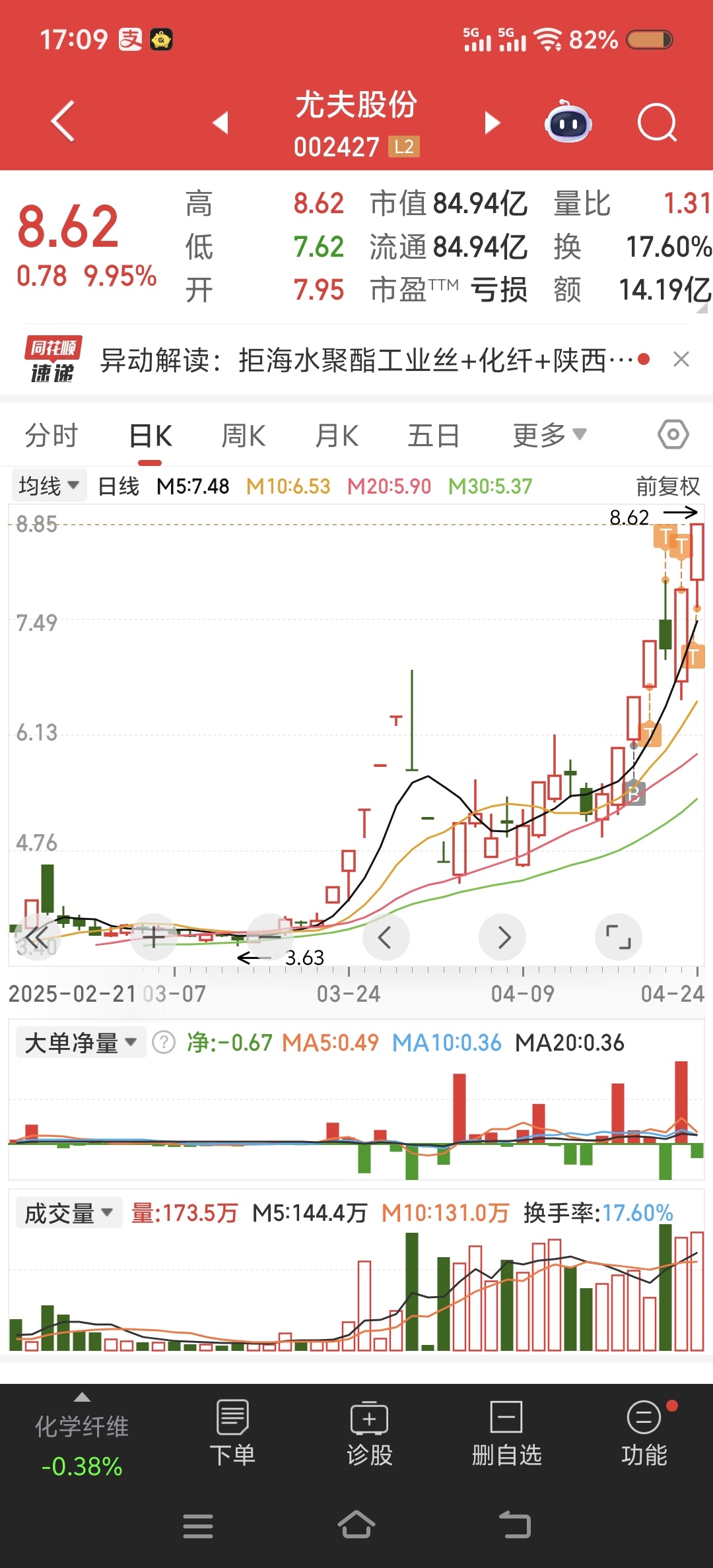This screenshot has width=713, height=1568.
Task: Switch to the next stock
Action: tap(492, 123)
